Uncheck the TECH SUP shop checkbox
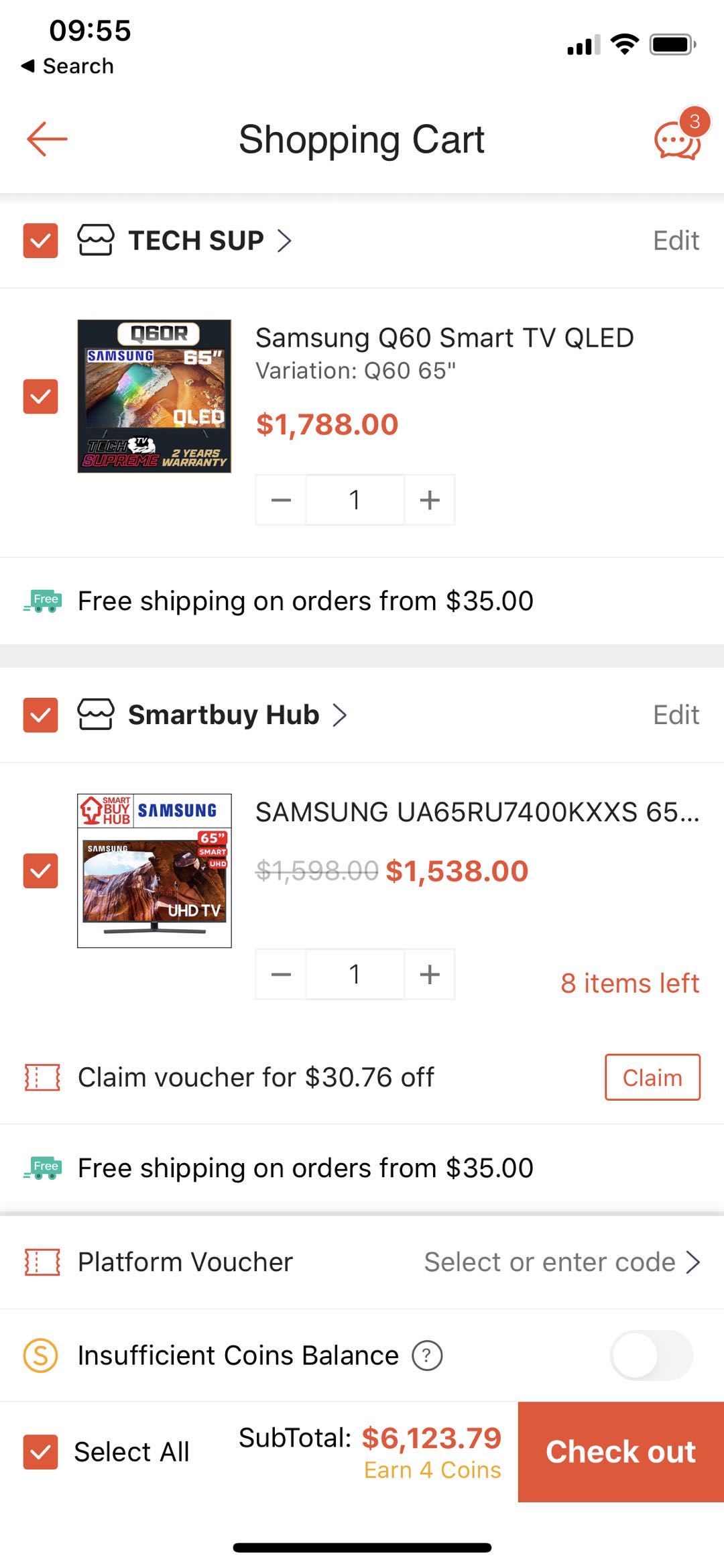 click(x=40, y=241)
